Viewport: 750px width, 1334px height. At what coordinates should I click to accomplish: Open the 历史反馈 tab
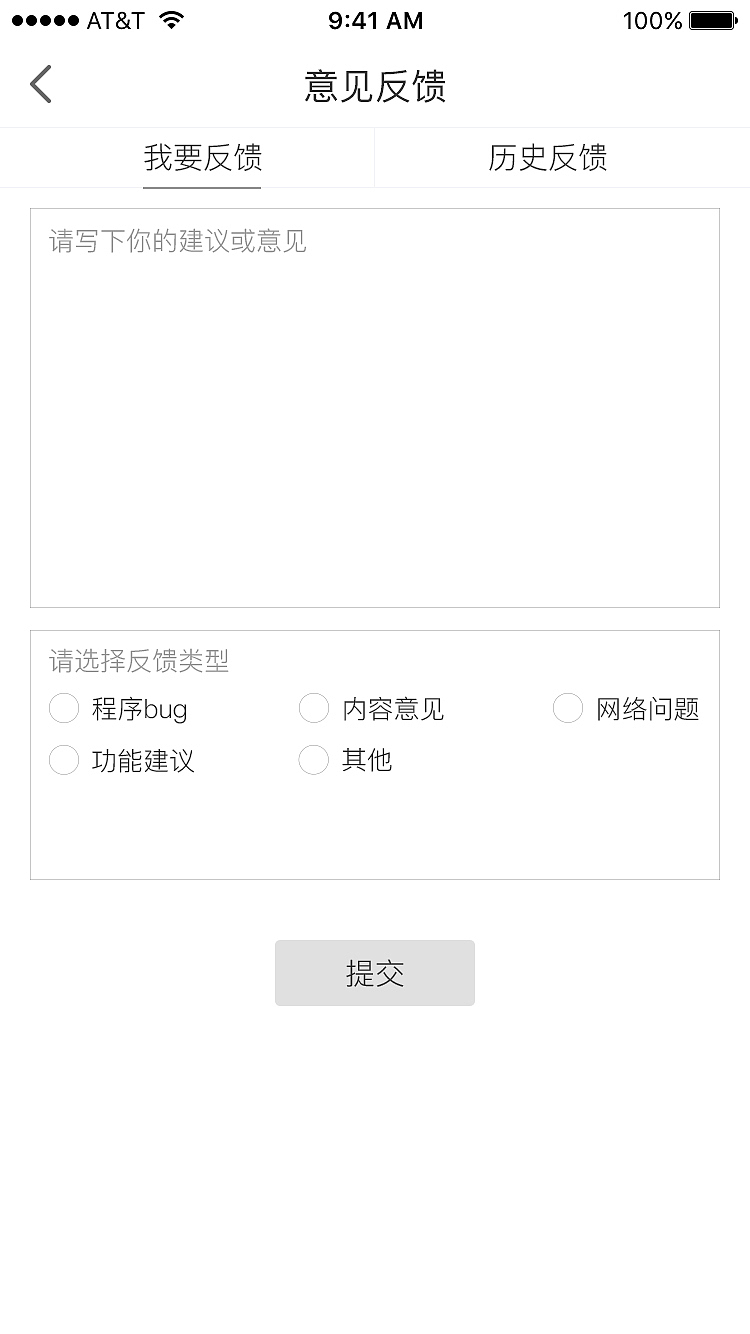[547, 158]
